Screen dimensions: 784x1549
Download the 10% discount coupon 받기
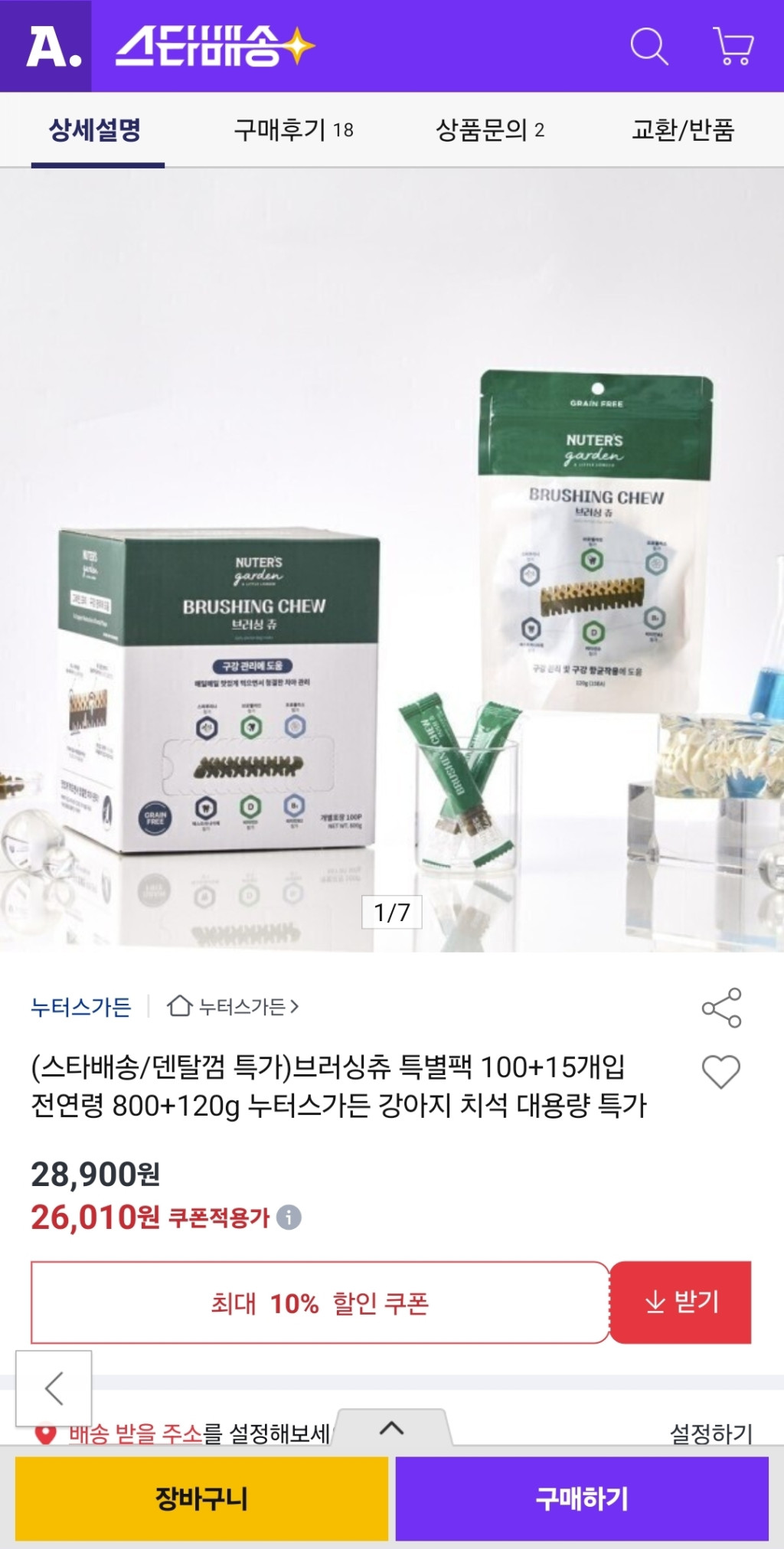(681, 1302)
